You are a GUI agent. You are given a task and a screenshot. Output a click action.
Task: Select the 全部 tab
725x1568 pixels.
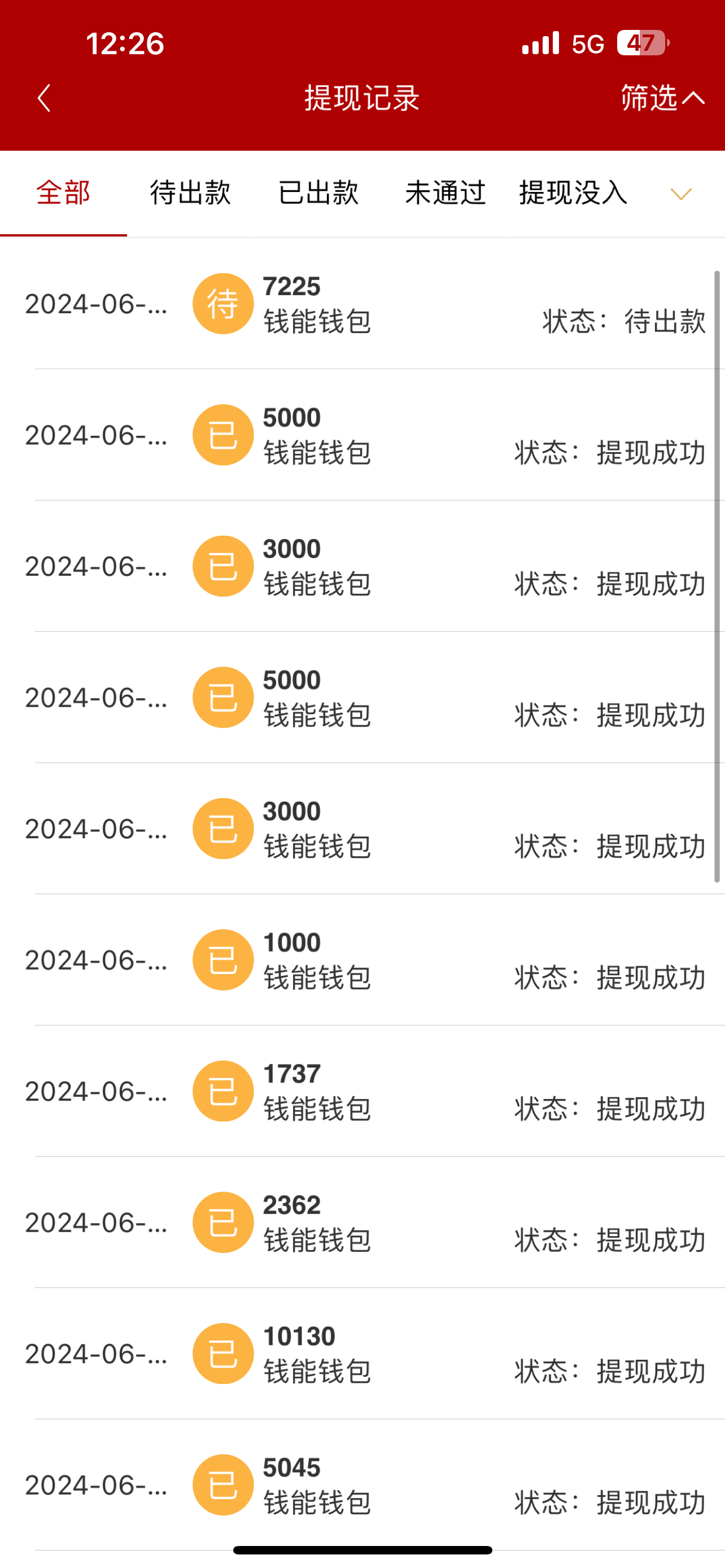(x=63, y=193)
